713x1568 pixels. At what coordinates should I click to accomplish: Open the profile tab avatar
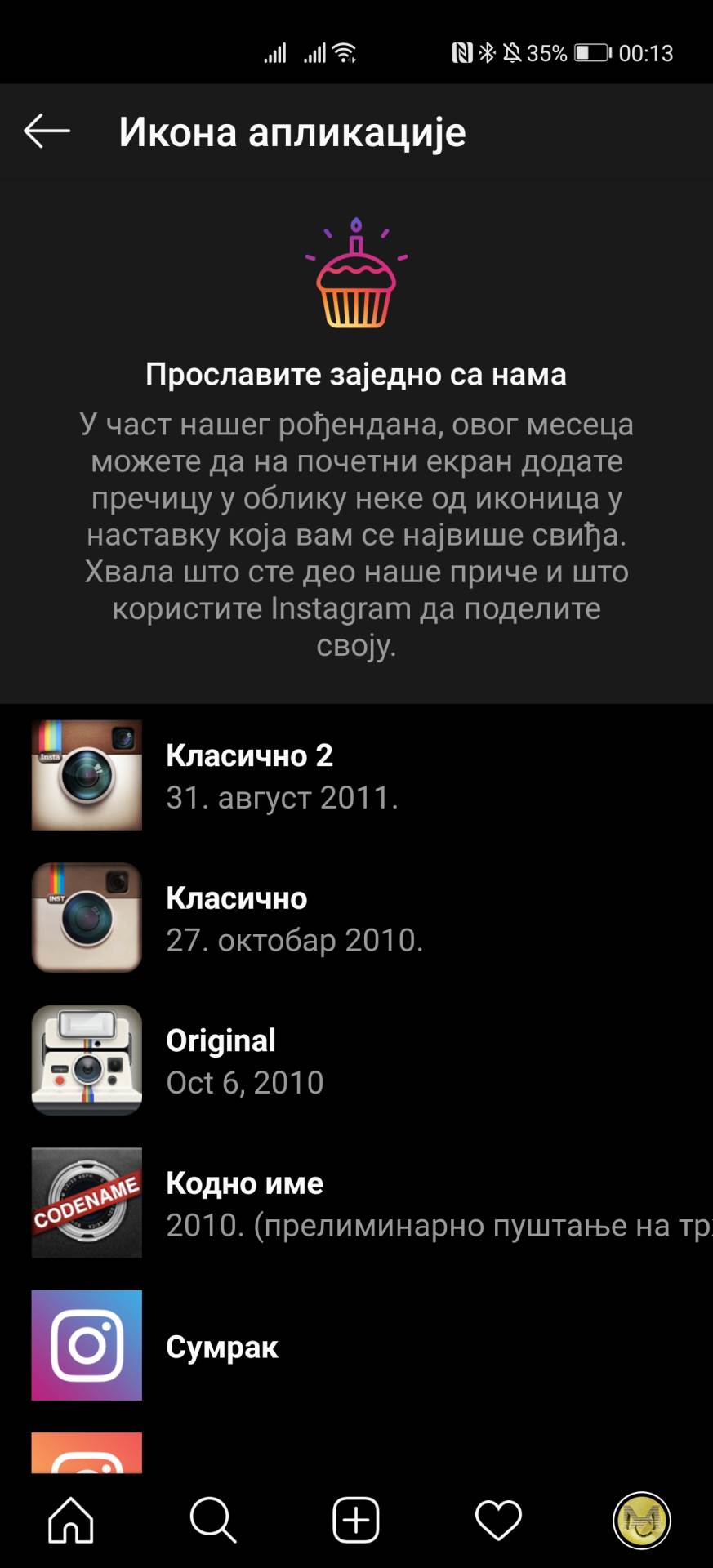coord(641,1520)
